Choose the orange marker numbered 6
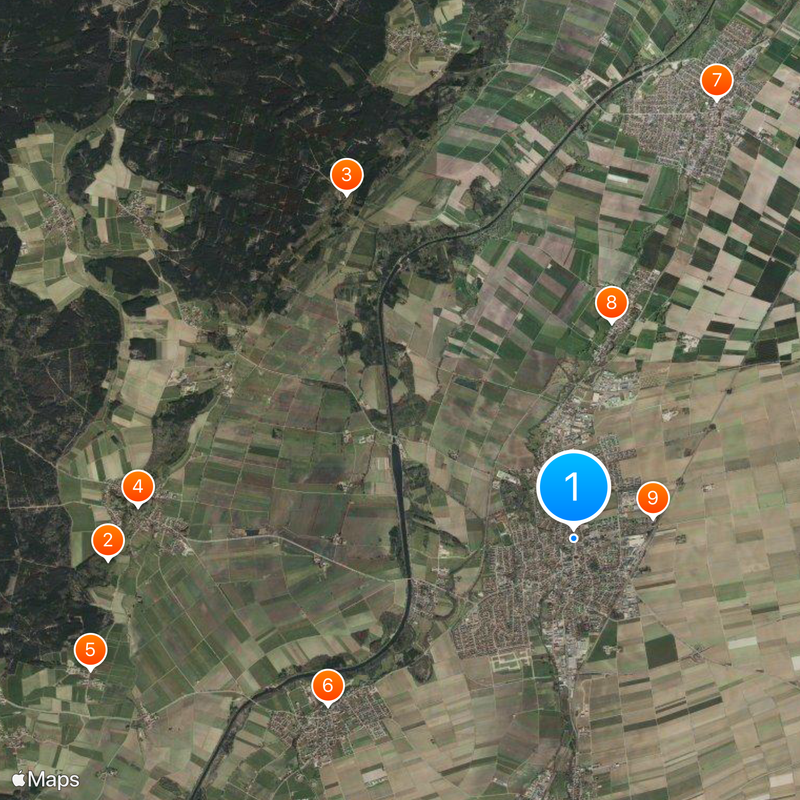The image size is (800, 800). (x=327, y=685)
